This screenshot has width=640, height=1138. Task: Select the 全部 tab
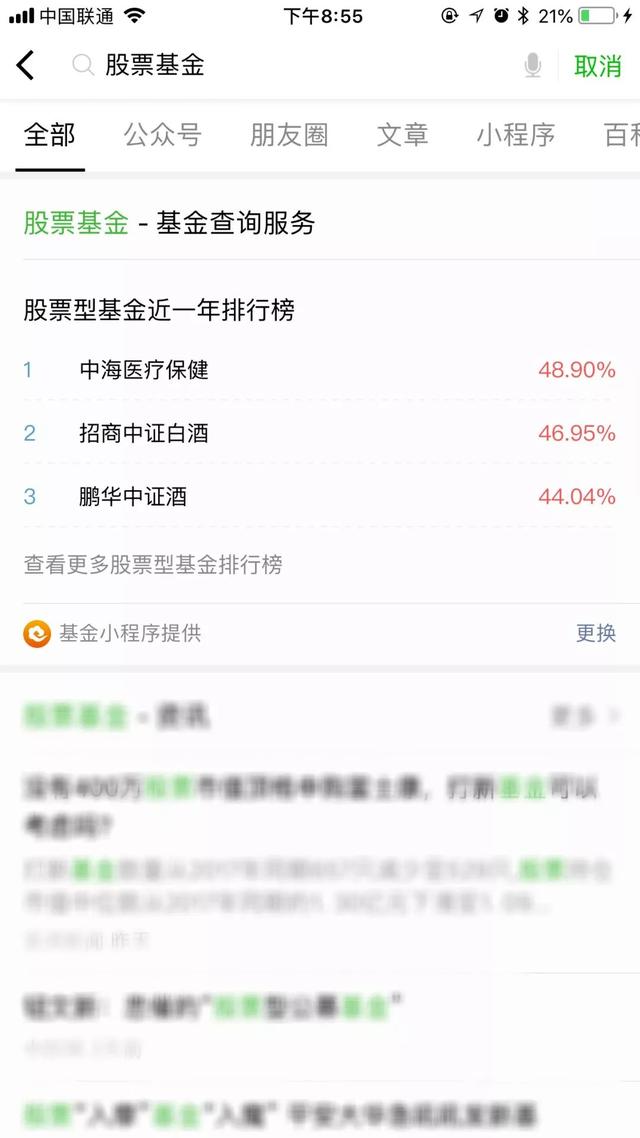pos(50,135)
